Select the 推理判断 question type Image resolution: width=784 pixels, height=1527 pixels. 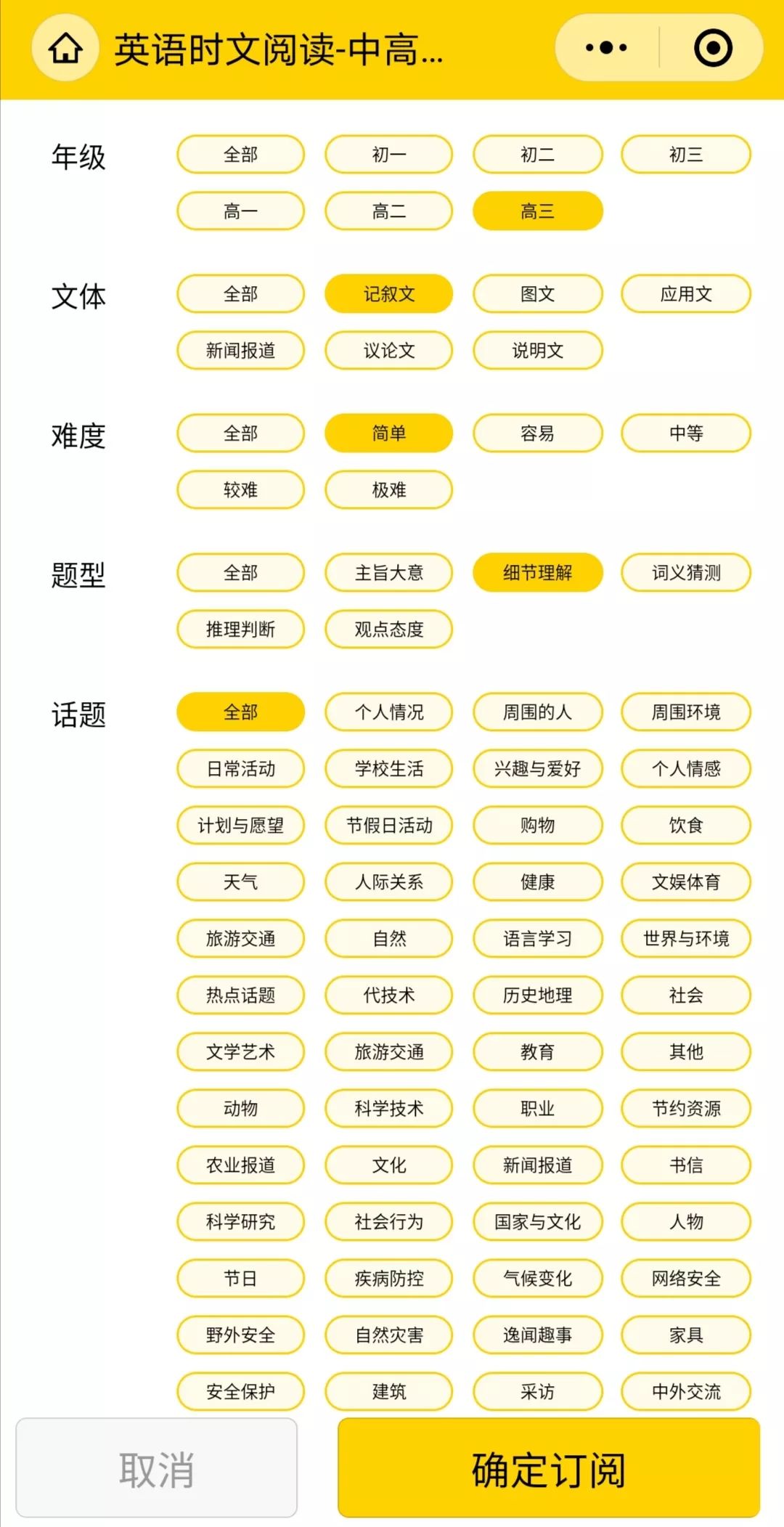click(240, 629)
